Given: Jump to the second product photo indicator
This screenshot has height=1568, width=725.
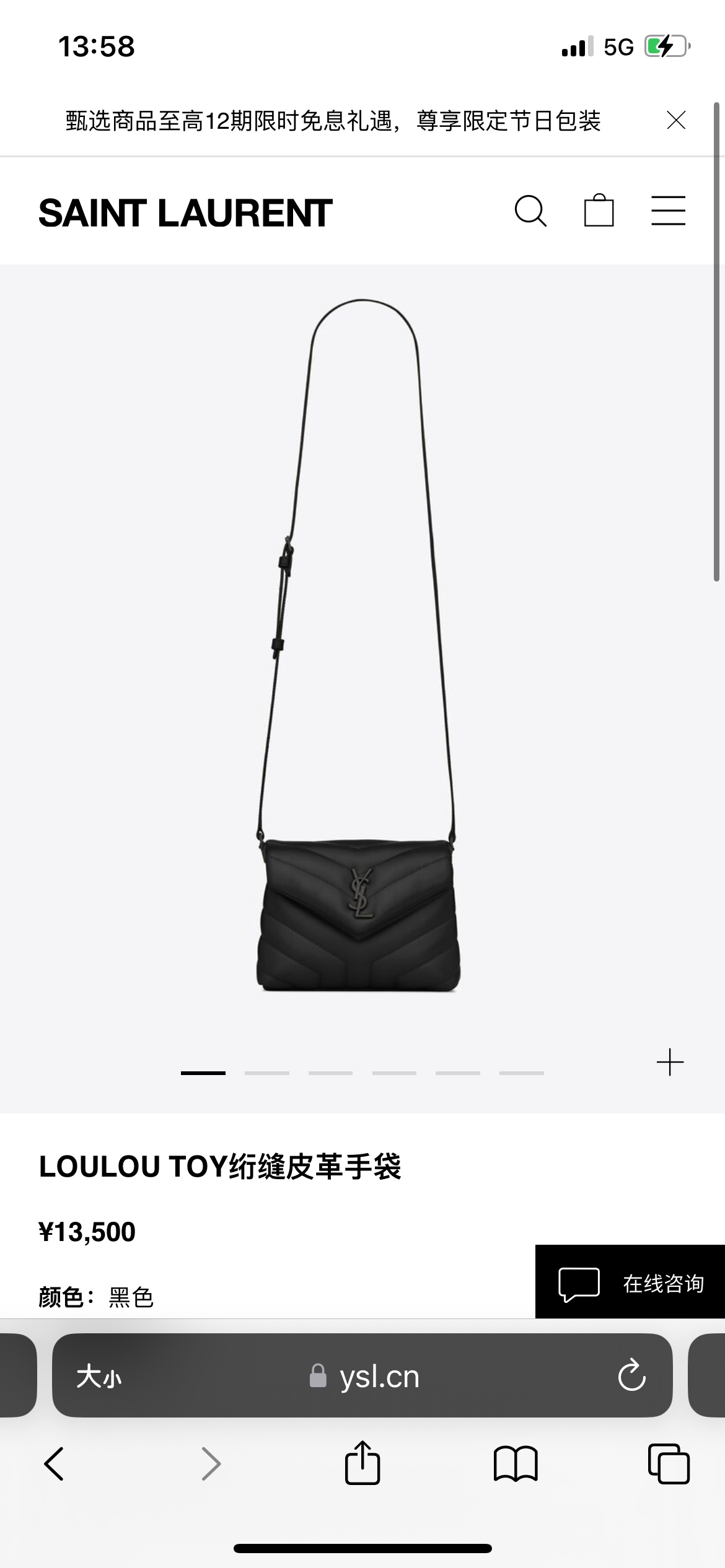Looking at the screenshot, I should coord(267,1073).
